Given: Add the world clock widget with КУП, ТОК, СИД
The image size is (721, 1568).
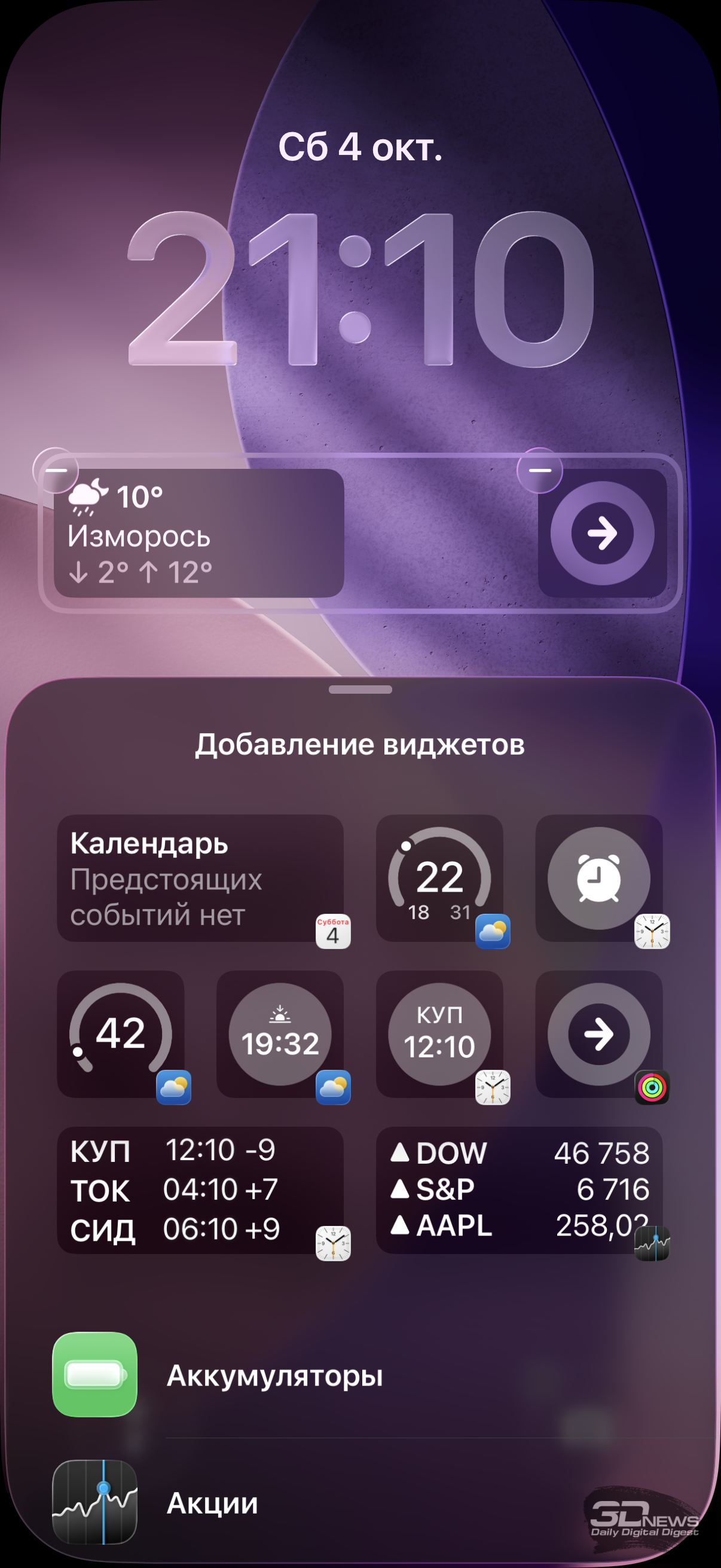Looking at the screenshot, I should coord(200,1190).
